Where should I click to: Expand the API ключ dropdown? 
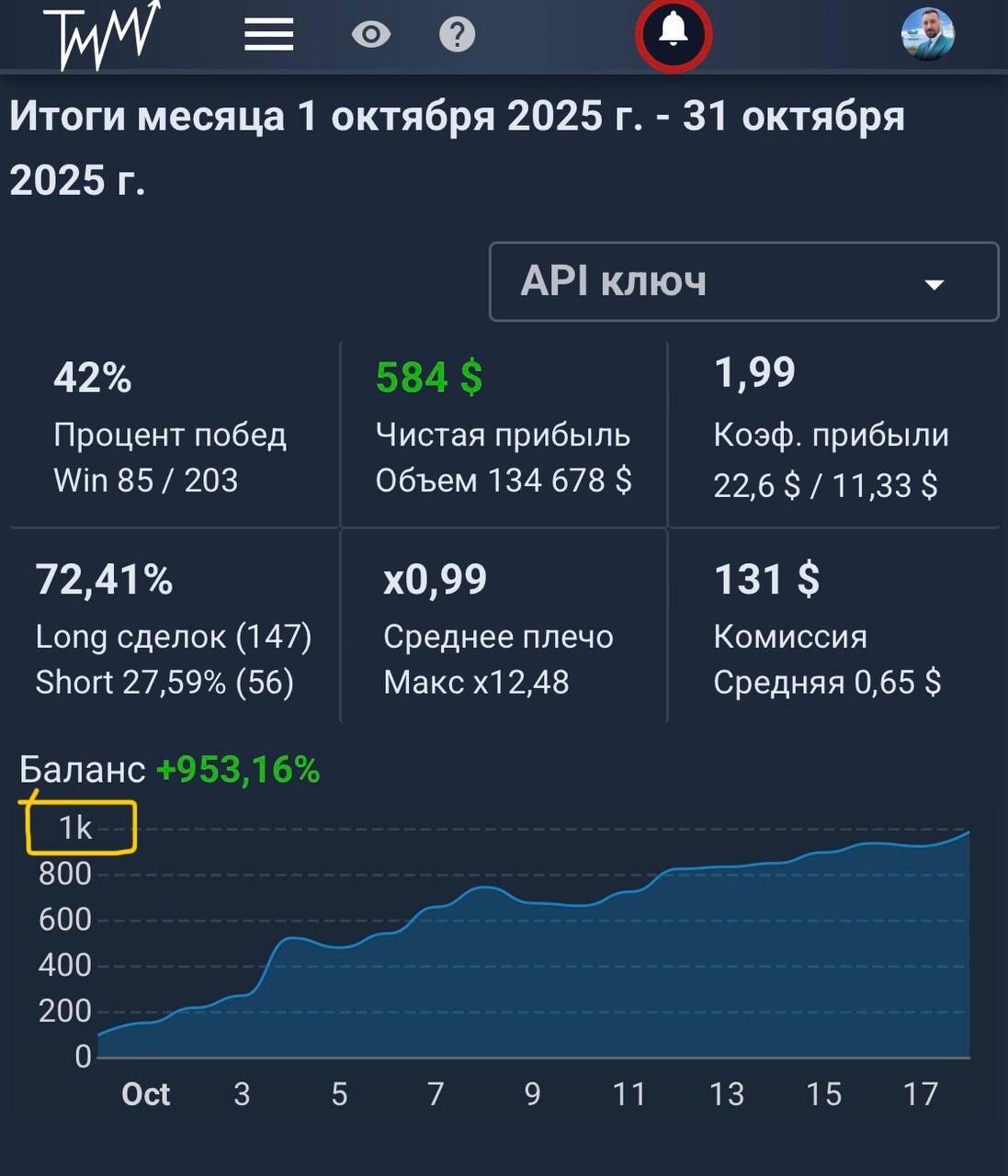point(743,282)
